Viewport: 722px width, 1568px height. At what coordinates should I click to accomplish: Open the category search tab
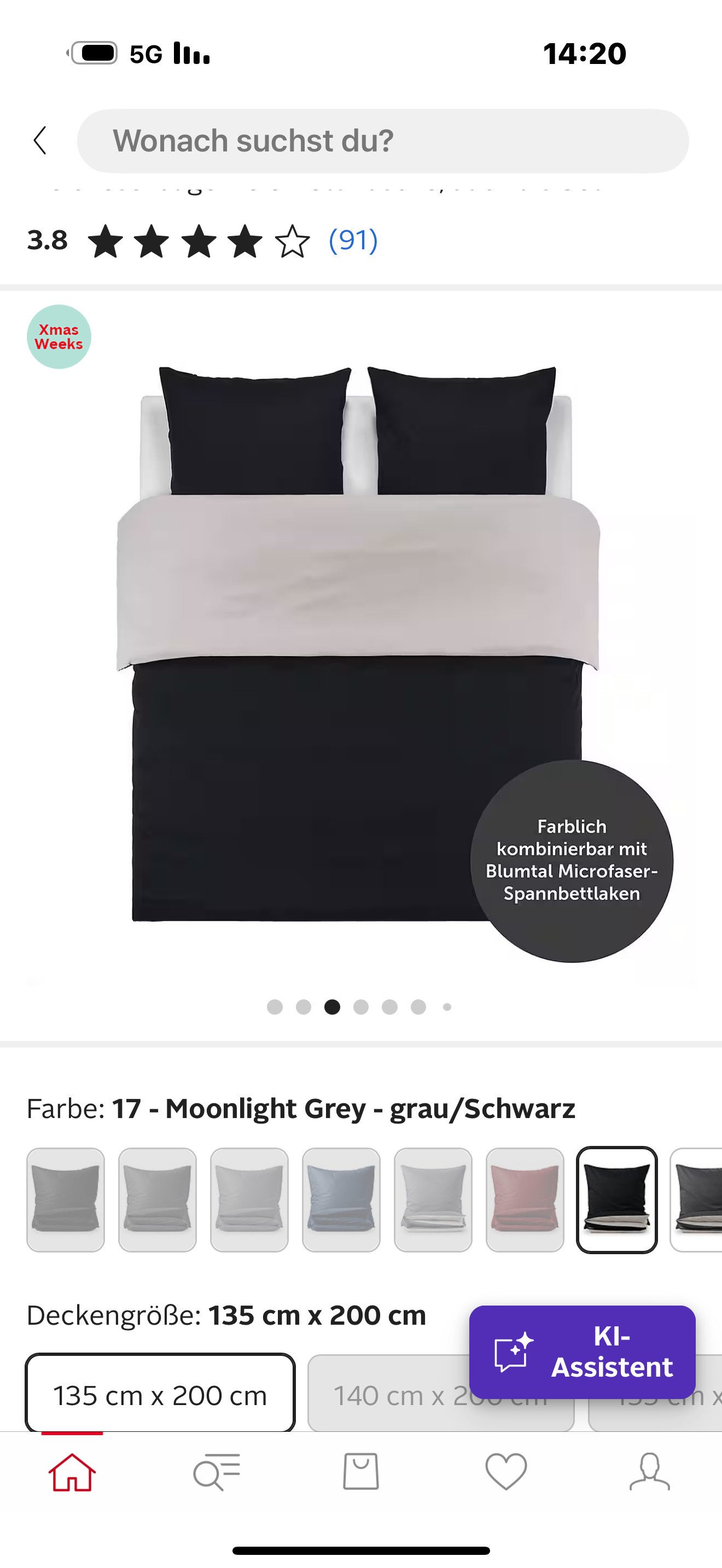[x=216, y=1472]
